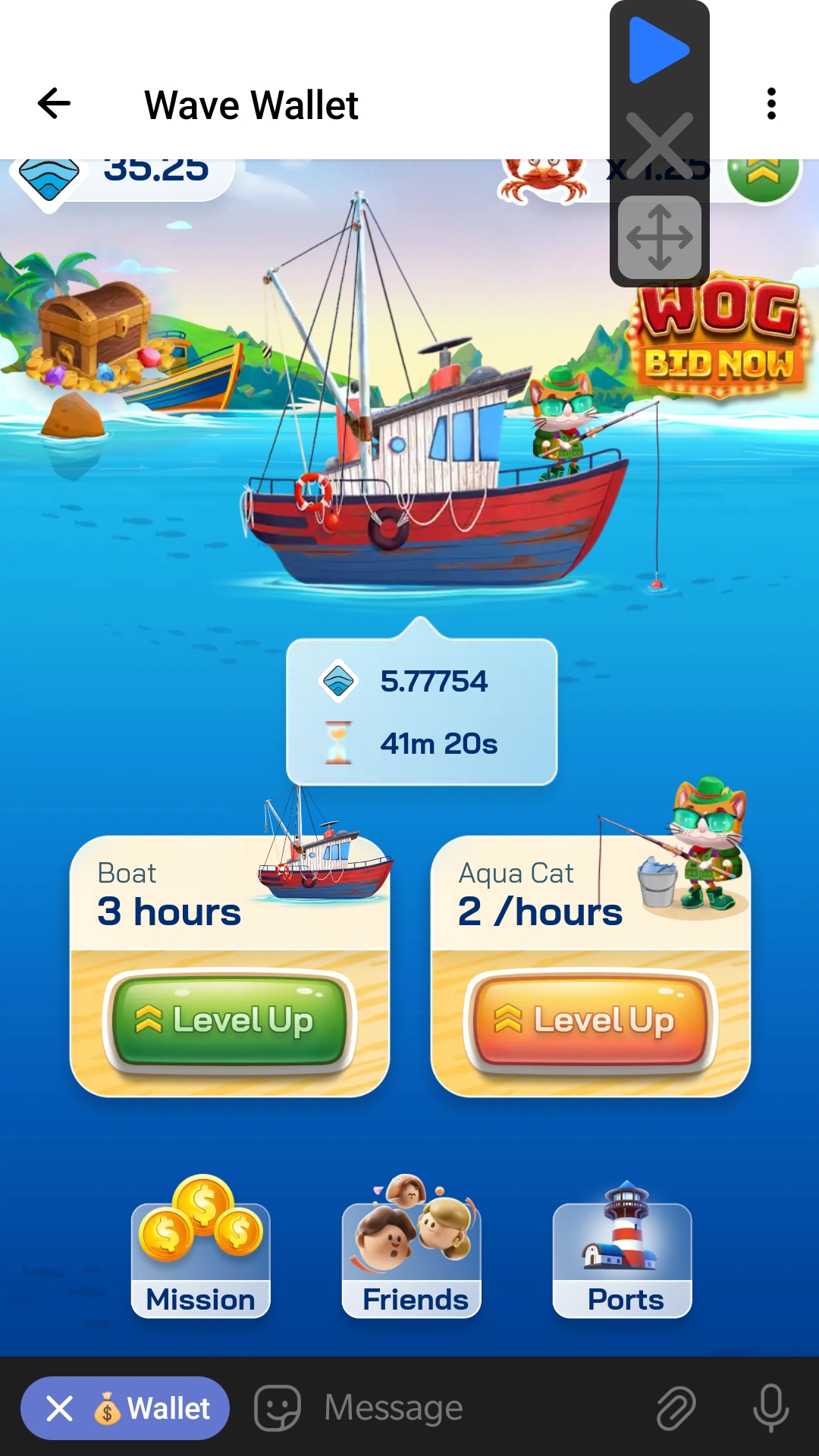Attach a file with the paperclip
The height and width of the screenshot is (1456, 819).
[676, 1409]
